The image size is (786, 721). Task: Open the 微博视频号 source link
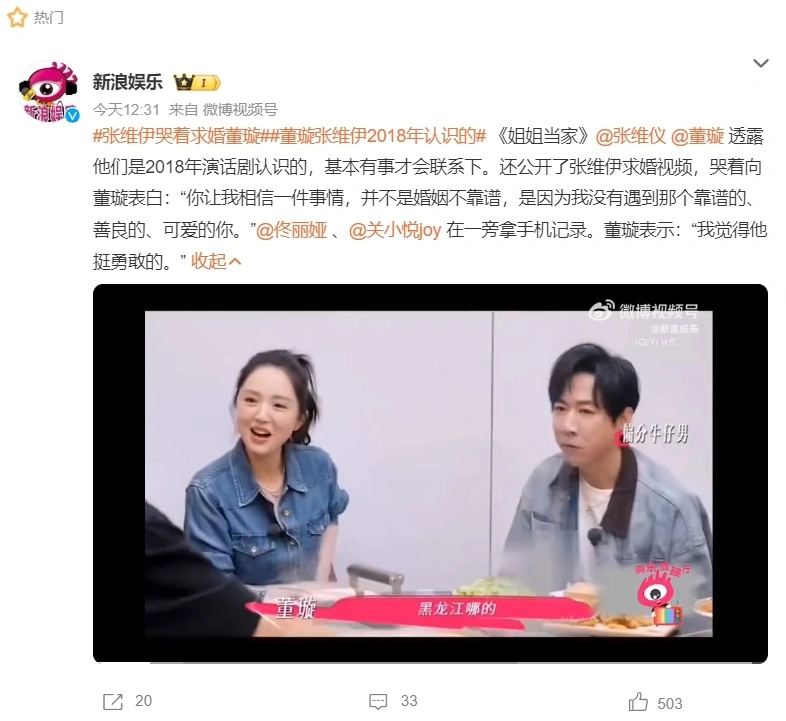(x=240, y=109)
